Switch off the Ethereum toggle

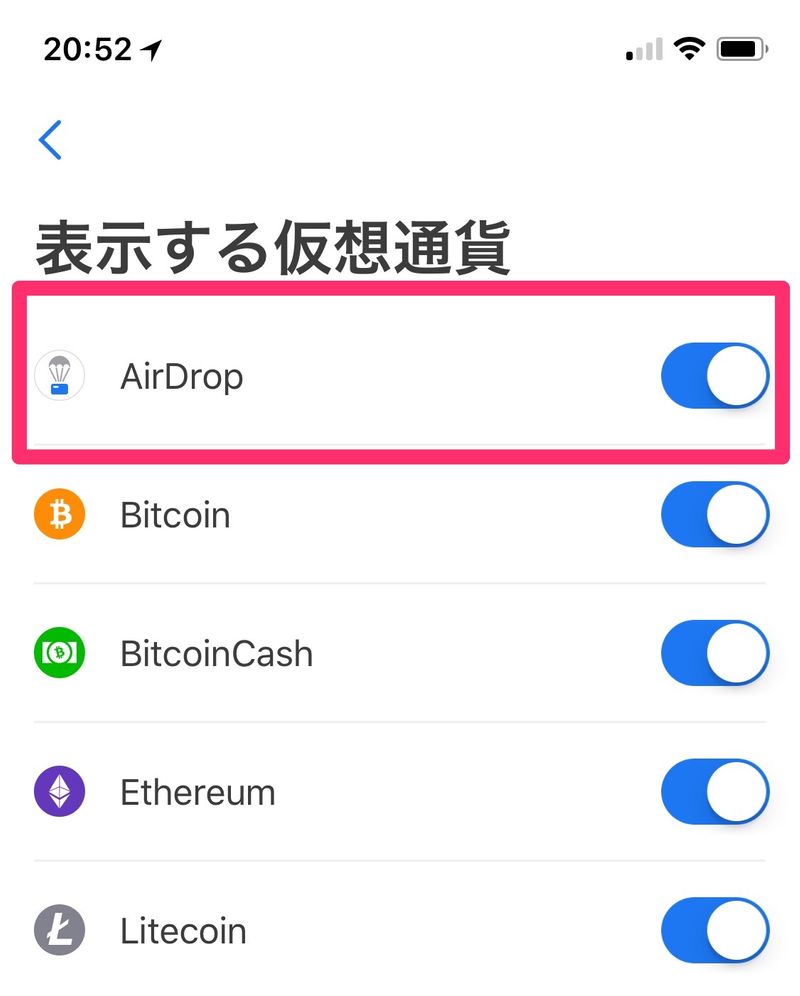[714, 792]
